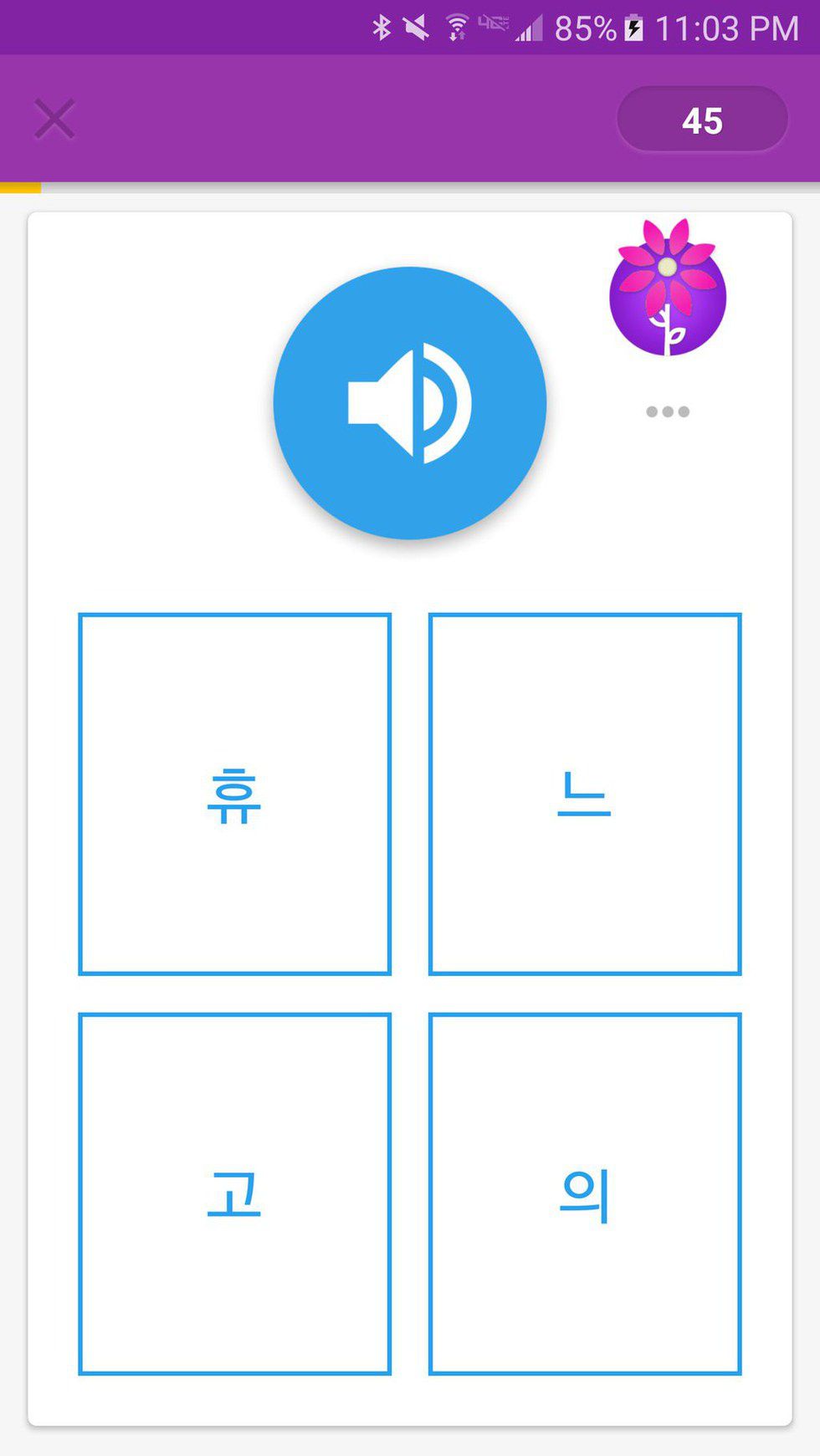Screen dimensions: 820x1456
Task: Play the audio with the speaker button
Action: 409,403
